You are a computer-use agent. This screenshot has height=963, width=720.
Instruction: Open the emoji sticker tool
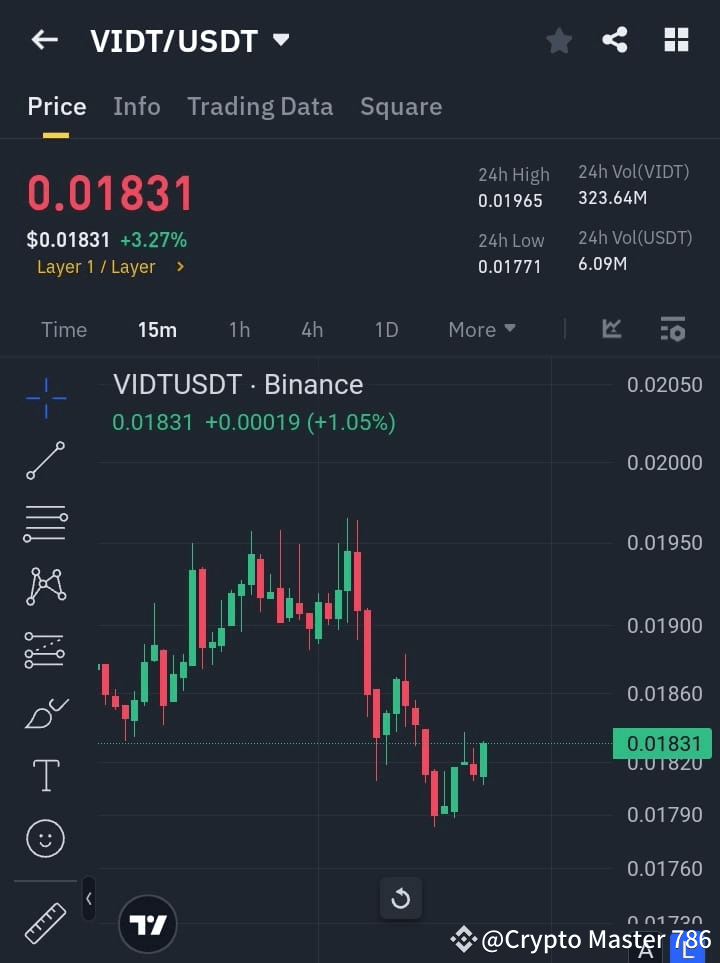[x=45, y=838]
